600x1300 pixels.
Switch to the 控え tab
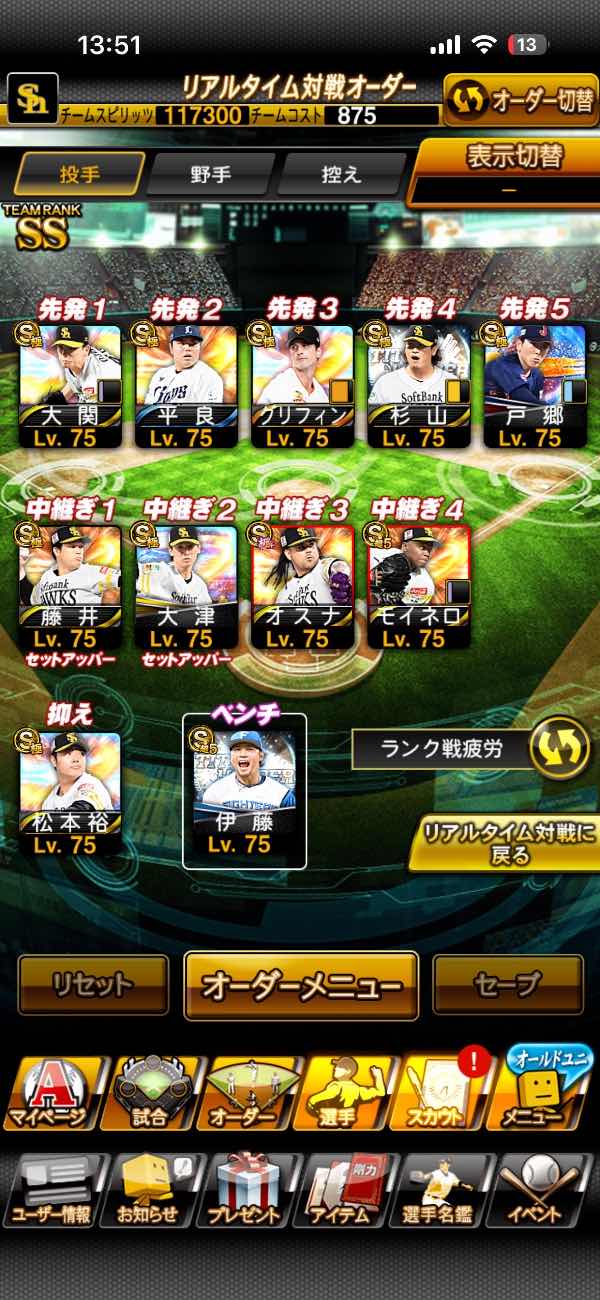point(341,175)
